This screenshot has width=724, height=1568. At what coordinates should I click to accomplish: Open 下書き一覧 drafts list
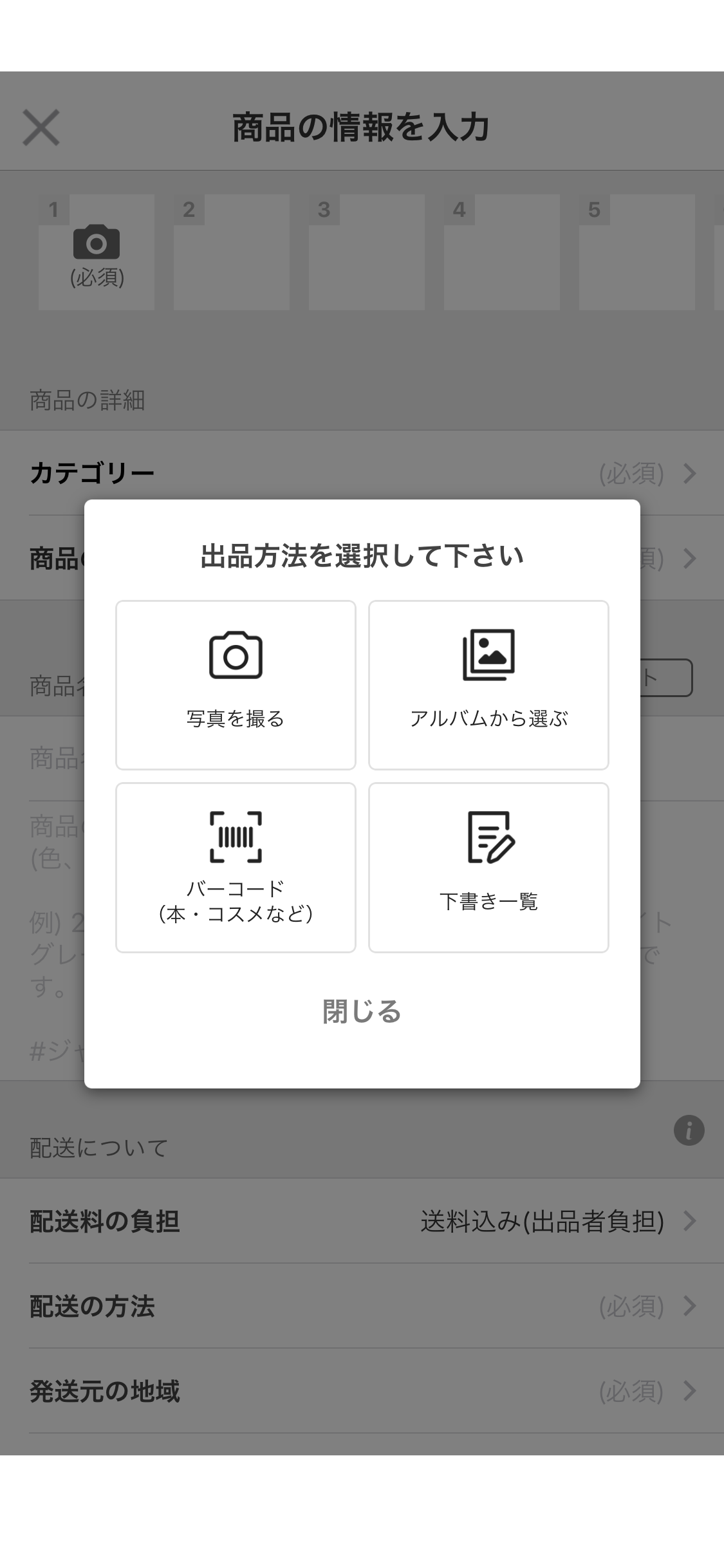pyautogui.click(x=488, y=868)
